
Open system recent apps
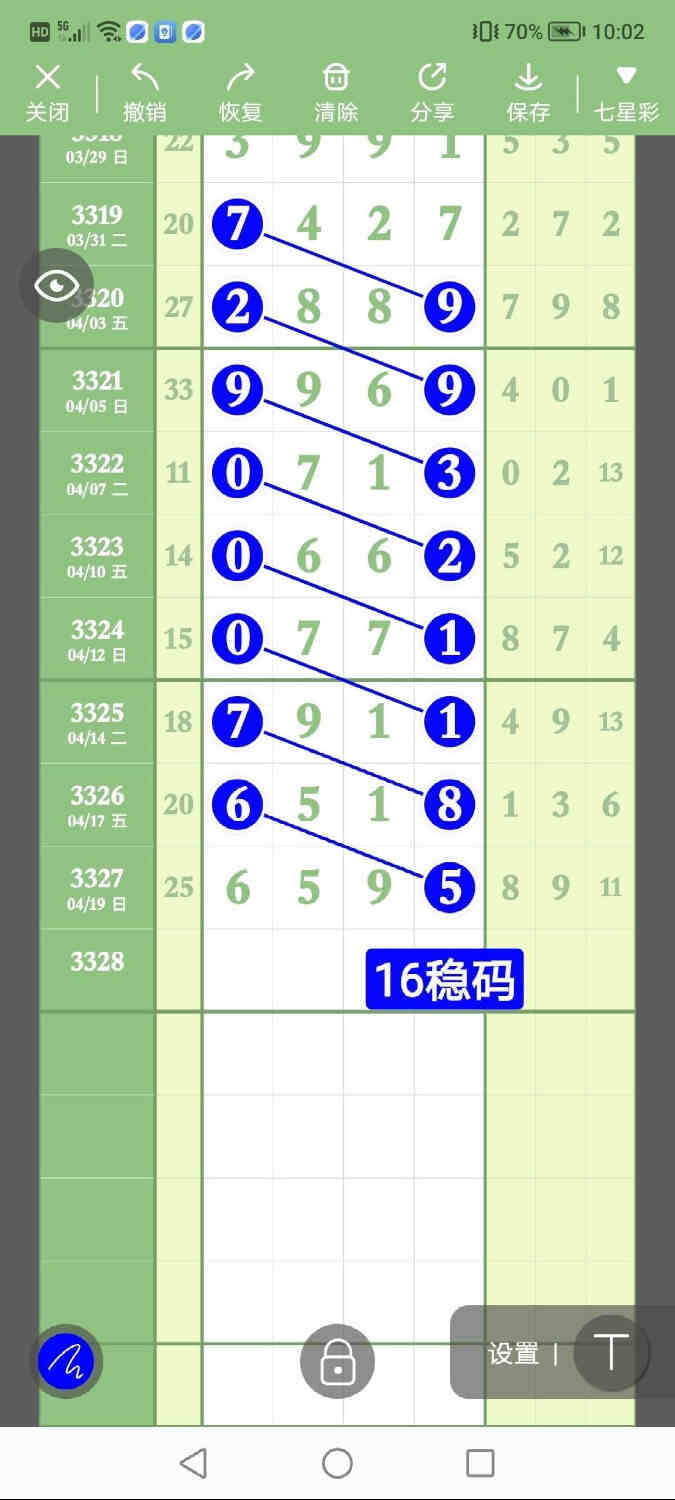[481, 1464]
